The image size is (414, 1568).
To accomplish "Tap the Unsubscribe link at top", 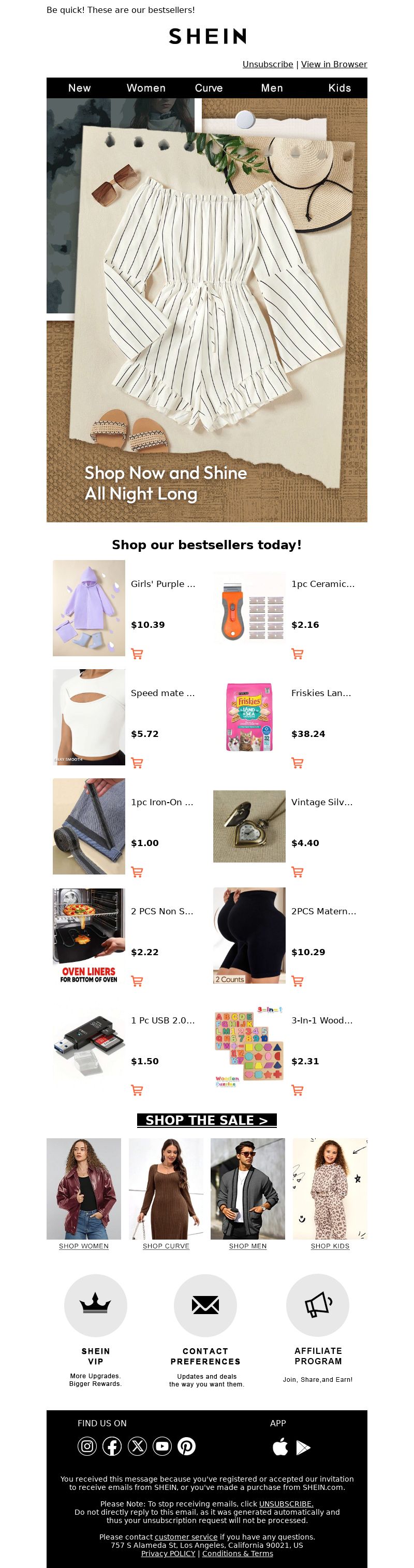I will [x=267, y=64].
